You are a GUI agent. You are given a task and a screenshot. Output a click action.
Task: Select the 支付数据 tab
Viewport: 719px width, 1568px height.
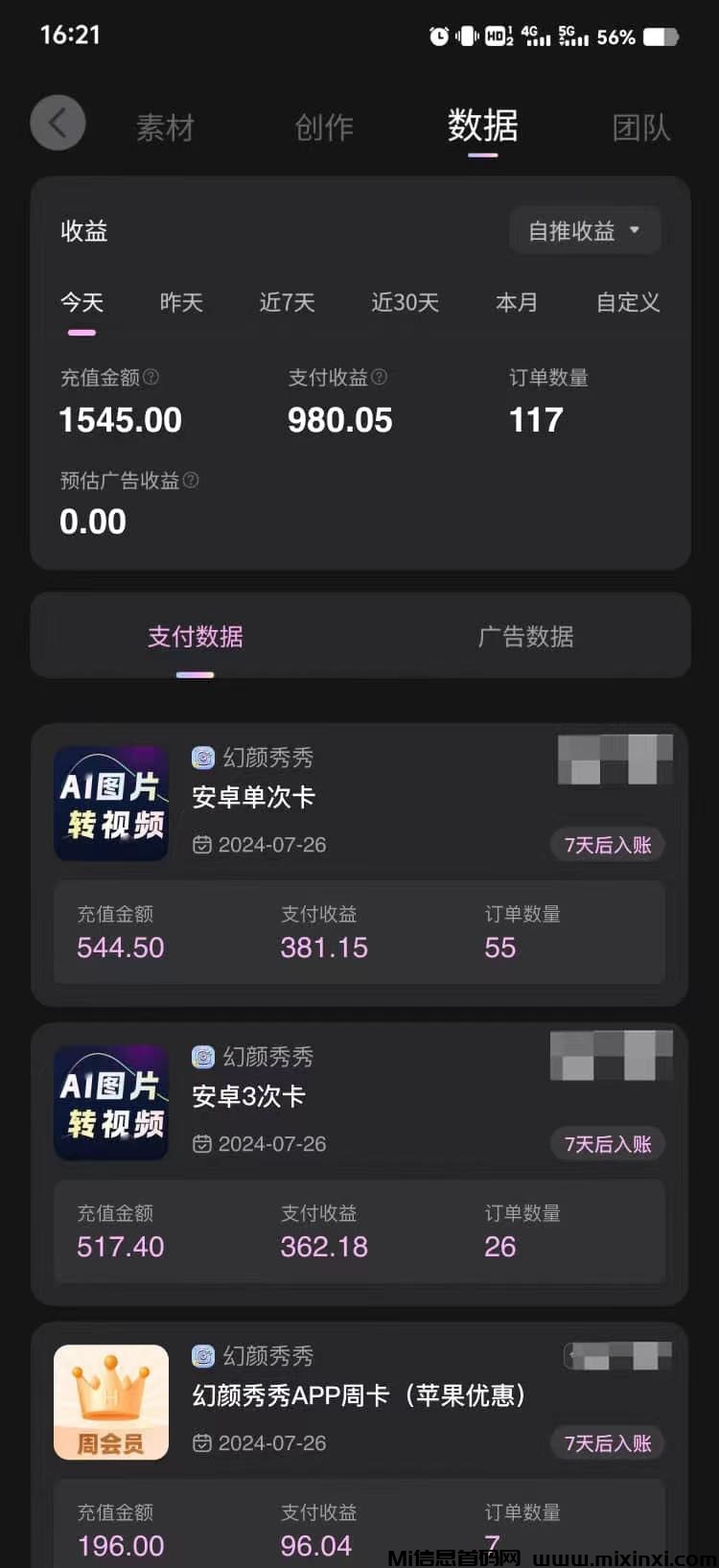pyautogui.click(x=196, y=637)
